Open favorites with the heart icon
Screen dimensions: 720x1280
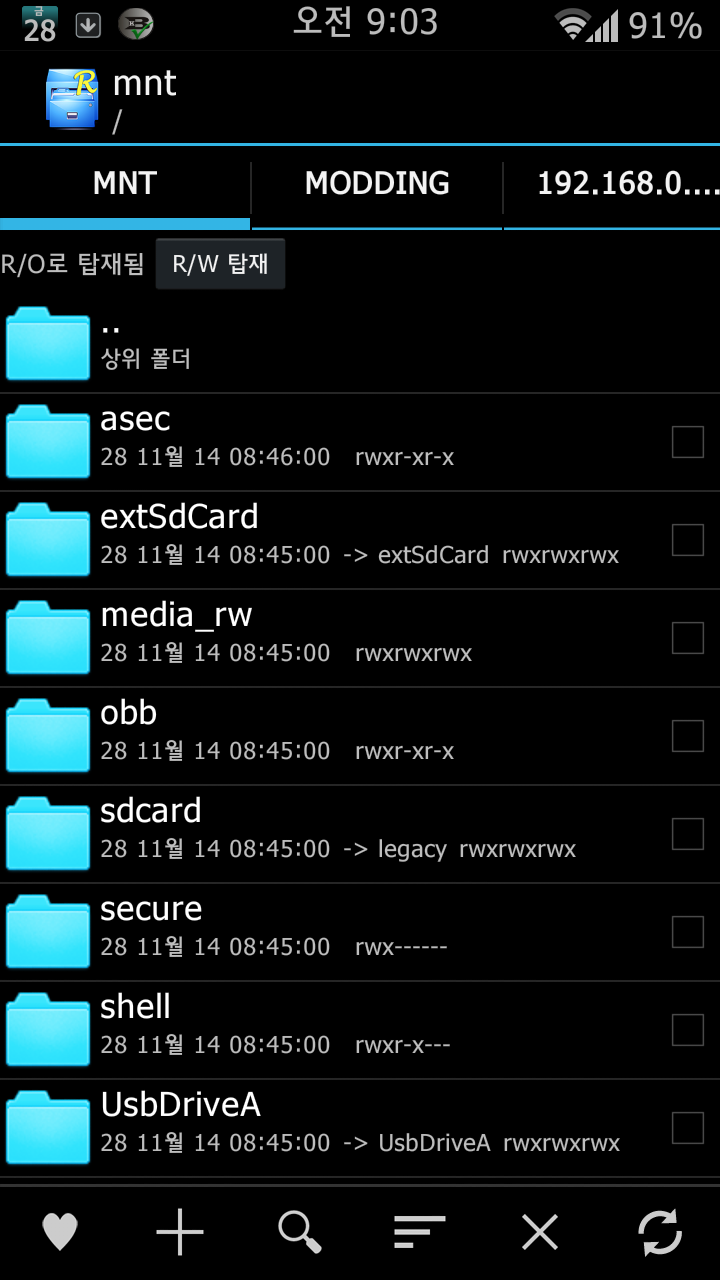click(x=60, y=1232)
